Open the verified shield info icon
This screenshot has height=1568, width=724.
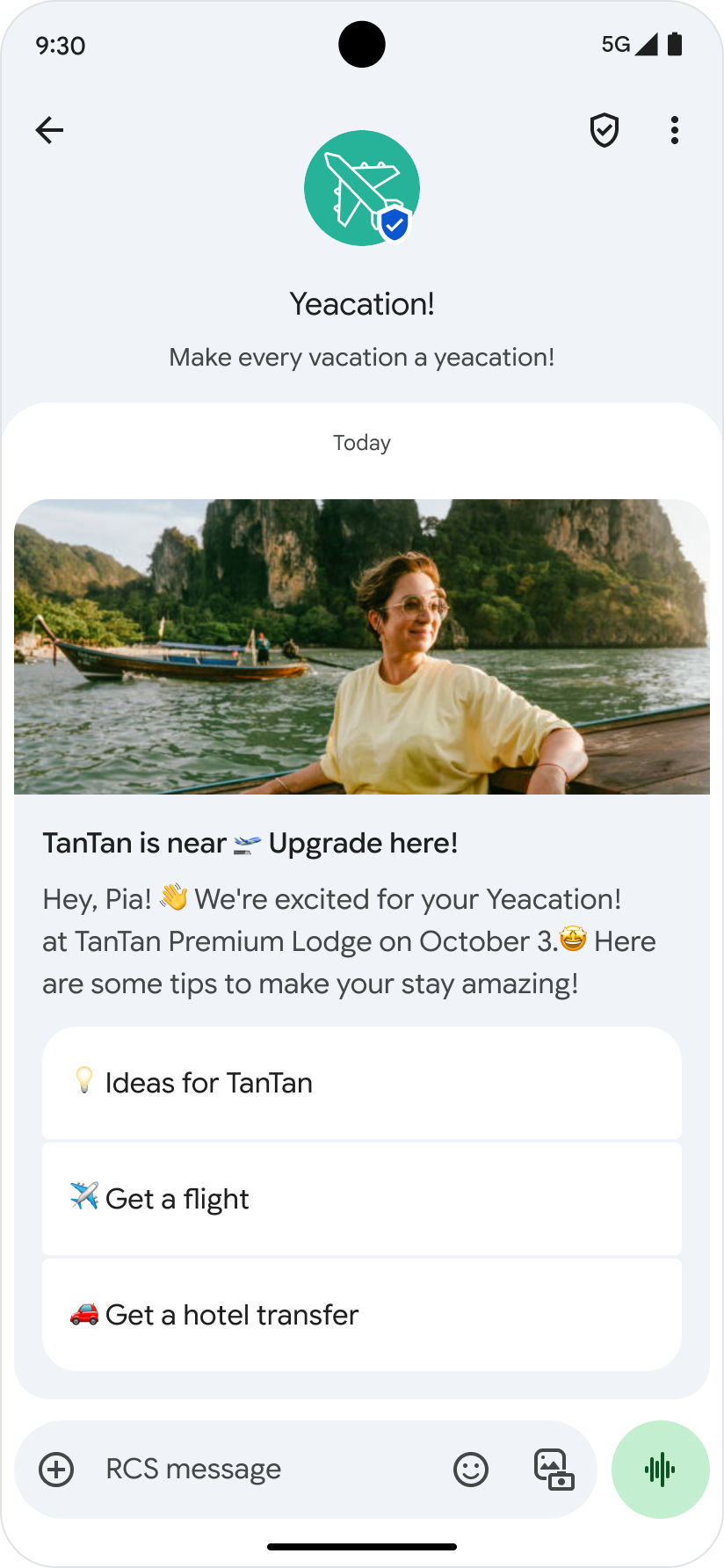(604, 130)
